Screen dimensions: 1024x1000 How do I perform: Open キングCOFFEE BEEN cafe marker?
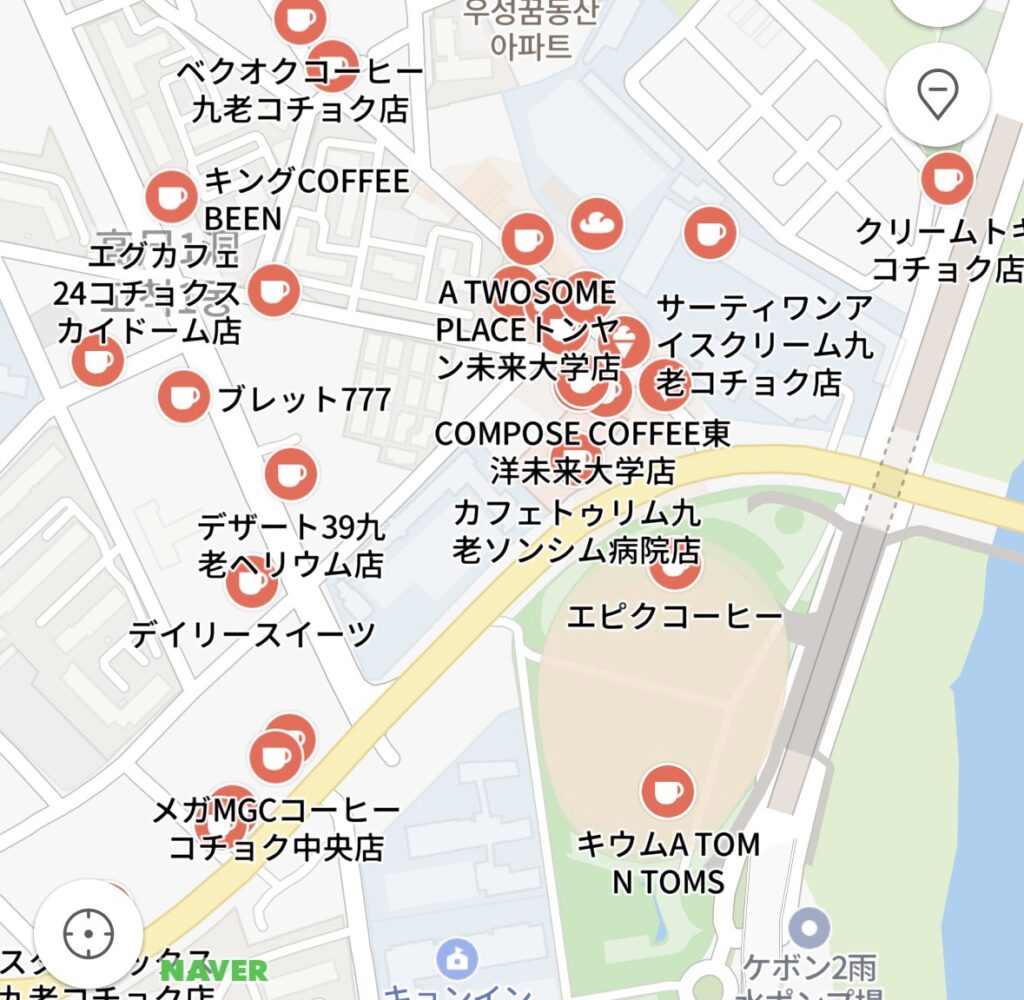[172, 197]
